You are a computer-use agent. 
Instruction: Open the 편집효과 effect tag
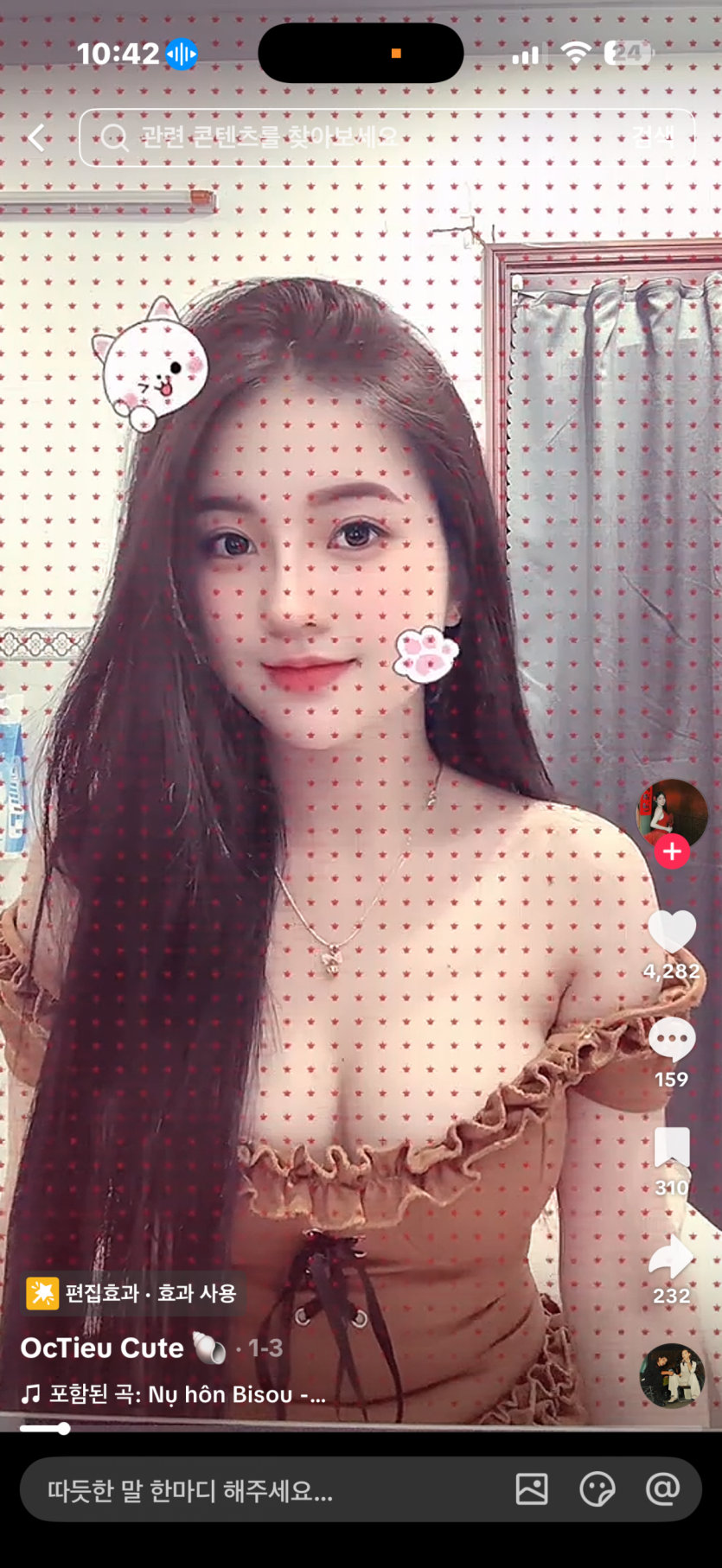[x=132, y=1293]
